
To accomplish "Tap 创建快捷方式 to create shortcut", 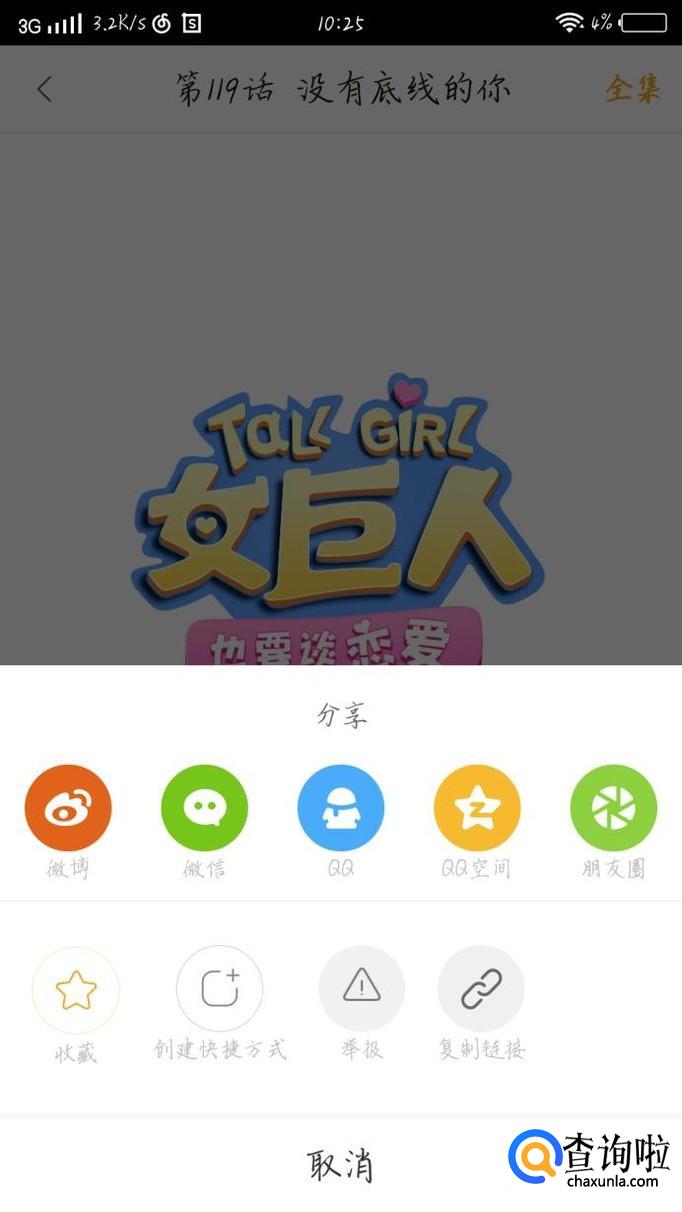I will tap(220, 989).
